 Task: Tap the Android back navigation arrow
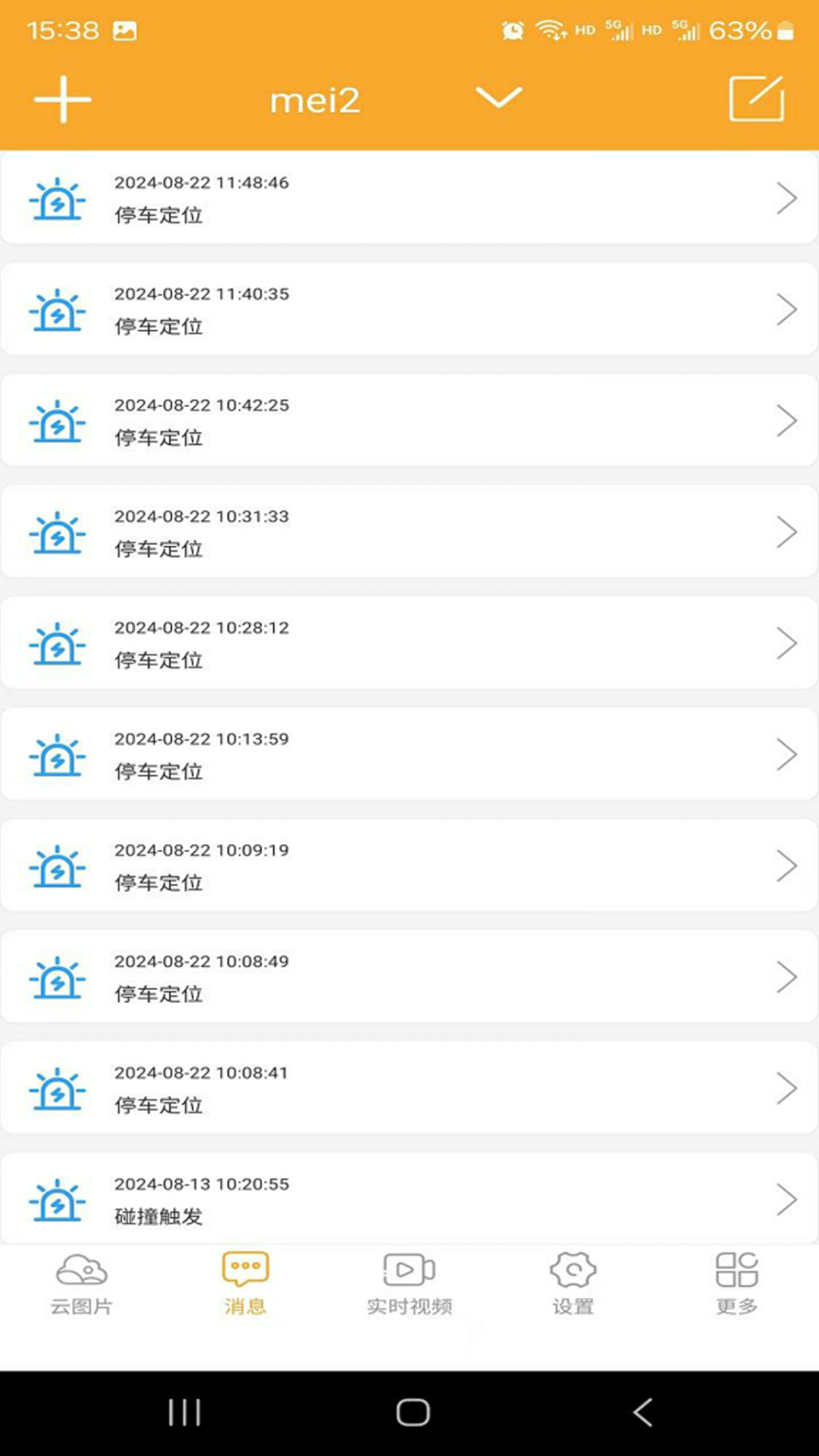click(641, 1410)
